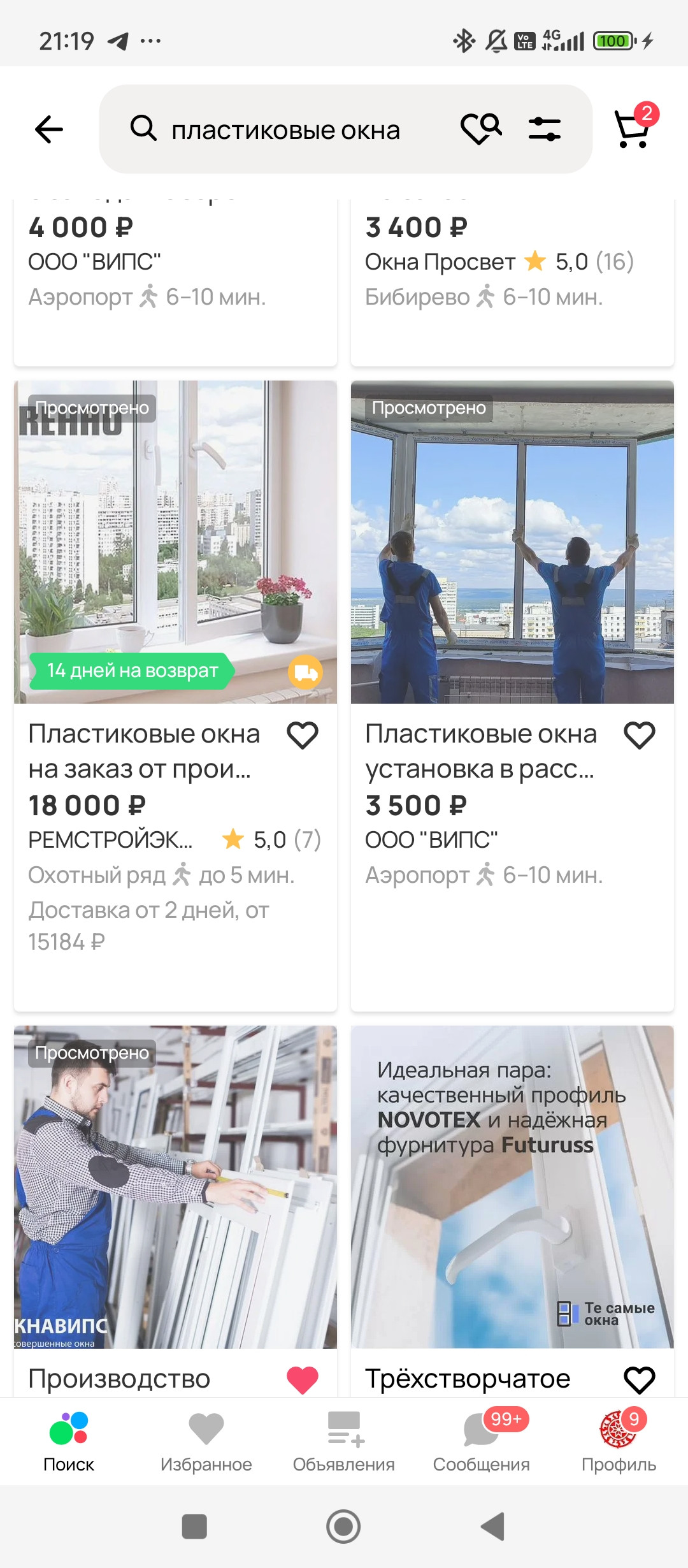The width and height of the screenshot is (688, 1568).
Task: Switch to the Профиль tab
Action: 619,1442
